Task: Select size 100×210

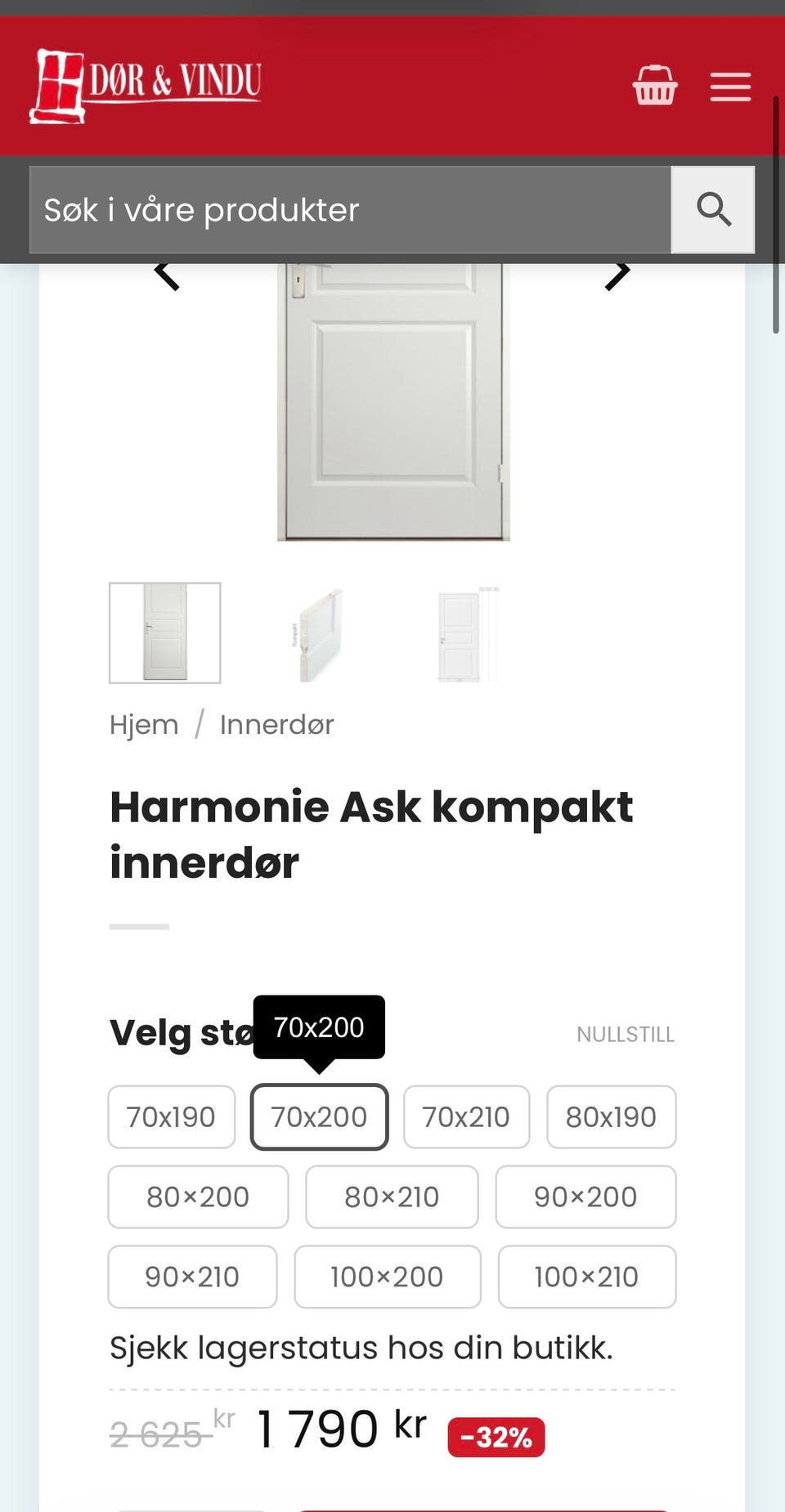Action: point(586,1277)
